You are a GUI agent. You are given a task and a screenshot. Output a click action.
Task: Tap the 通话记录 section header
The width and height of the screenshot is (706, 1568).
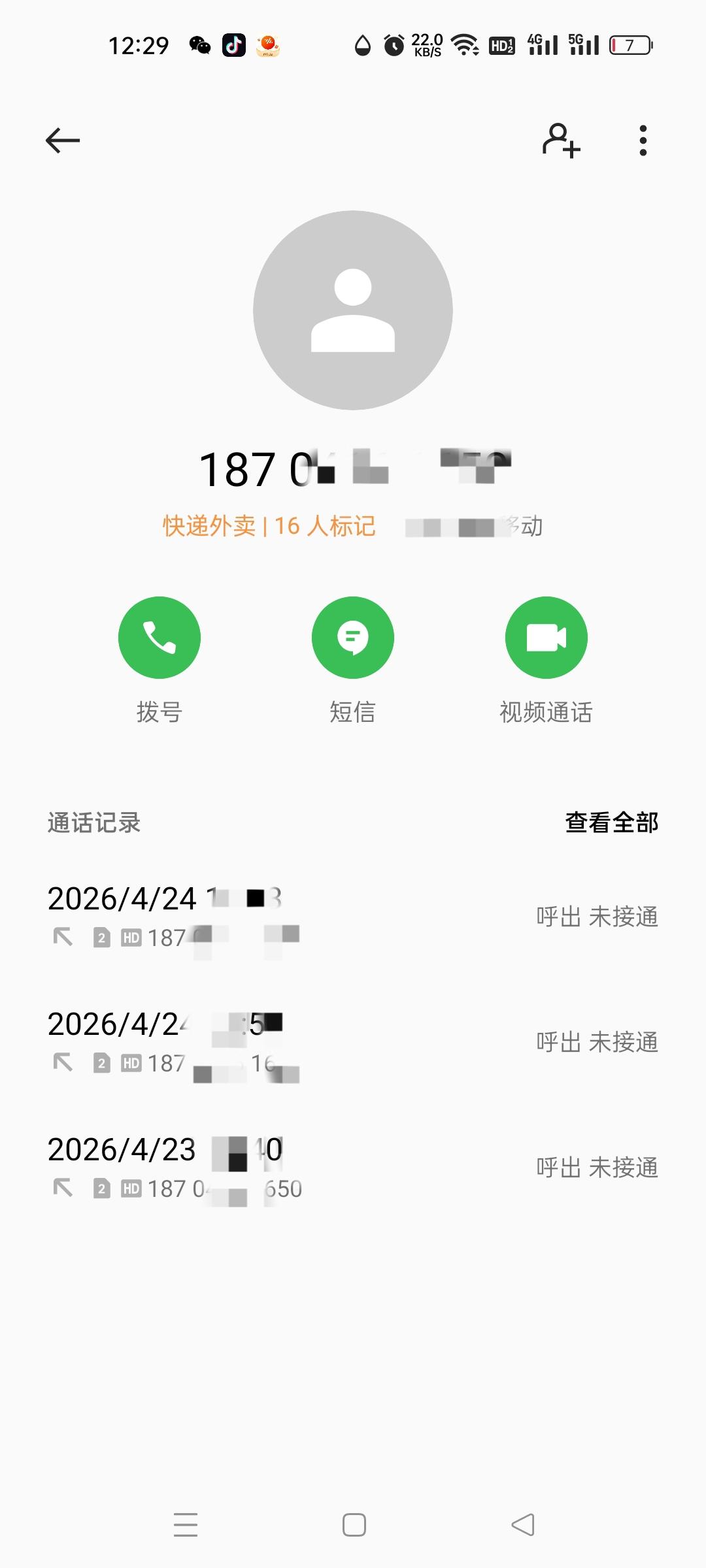[x=94, y=824]
